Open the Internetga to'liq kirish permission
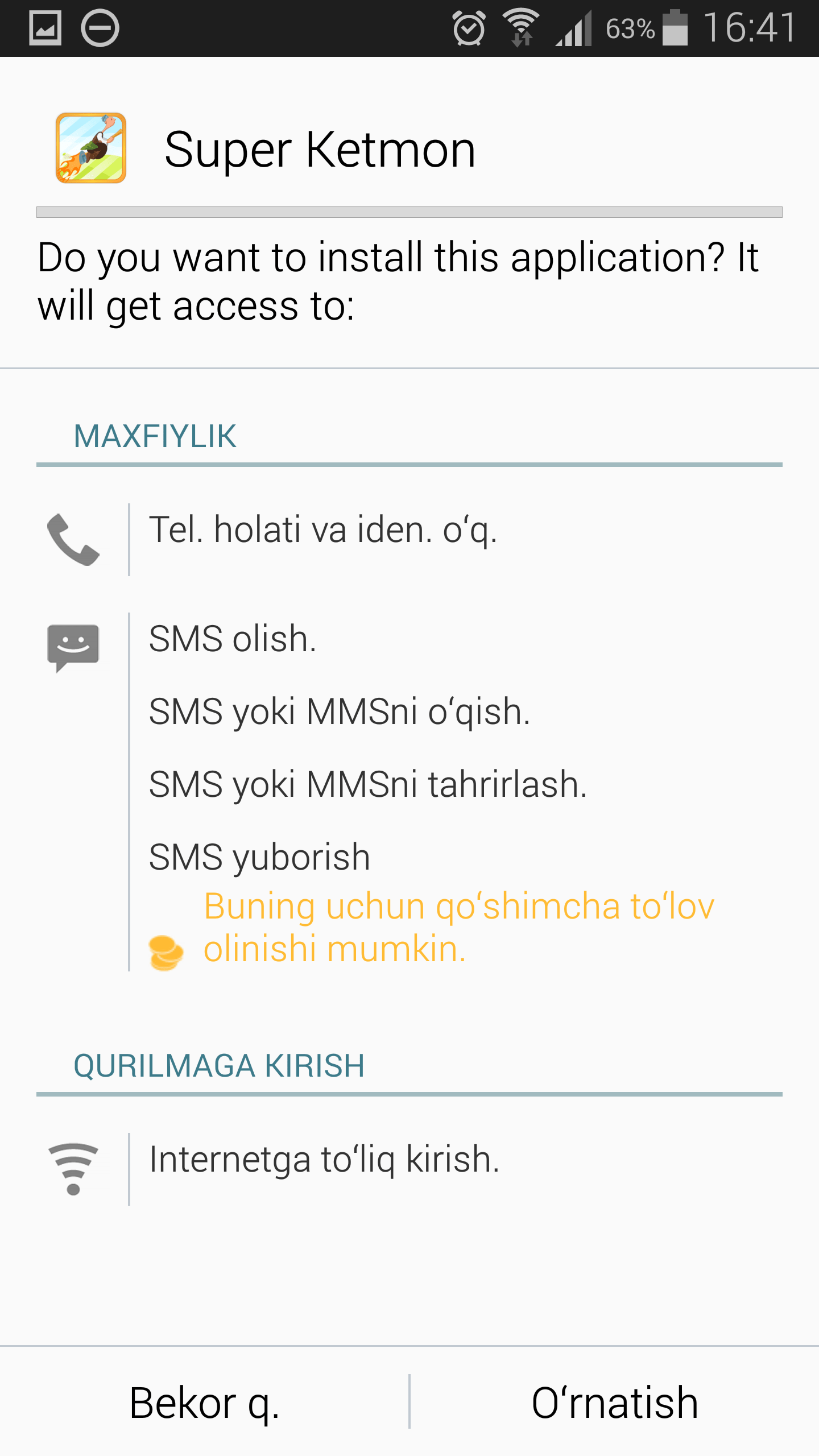Screen dimensions: 819x1456 [x=324, y=1159]
